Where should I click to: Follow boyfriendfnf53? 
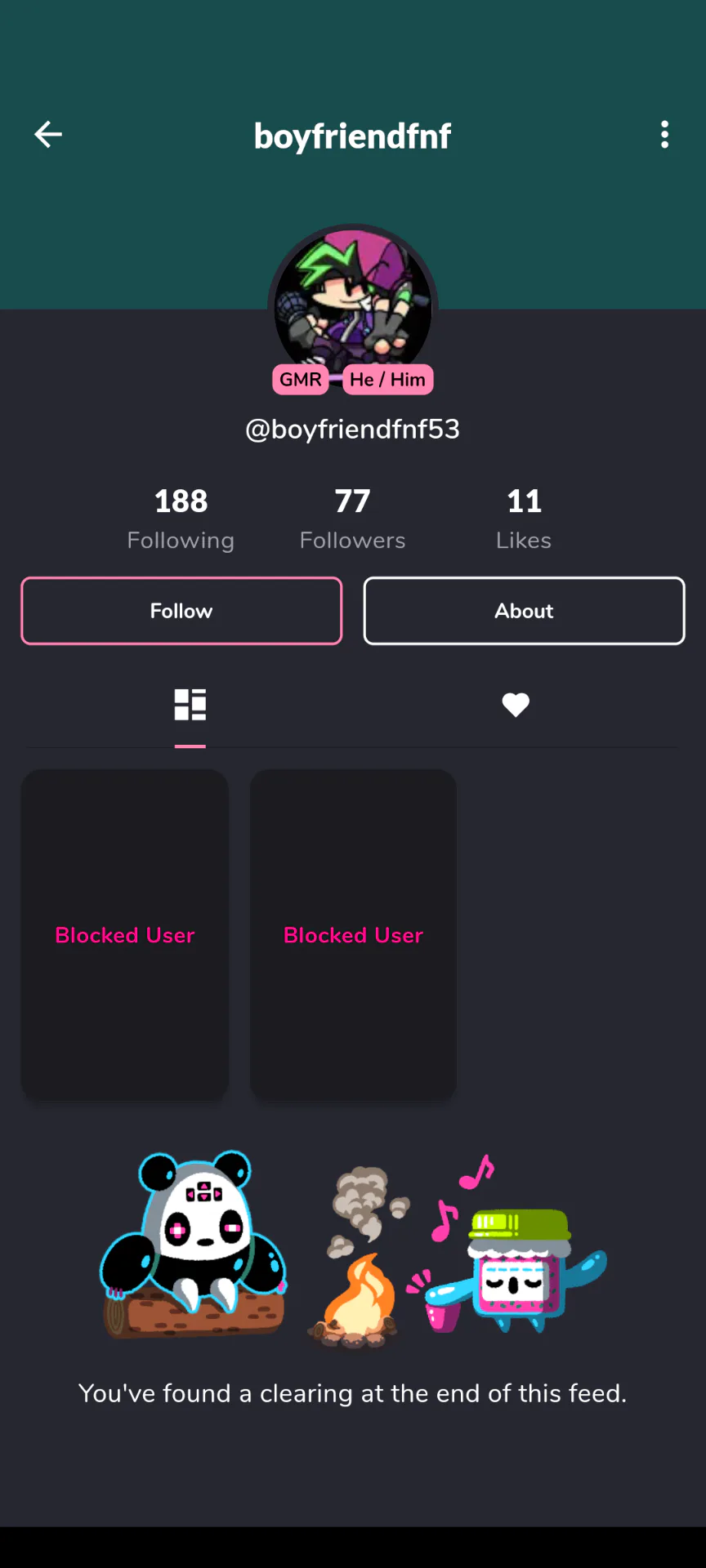181,611
